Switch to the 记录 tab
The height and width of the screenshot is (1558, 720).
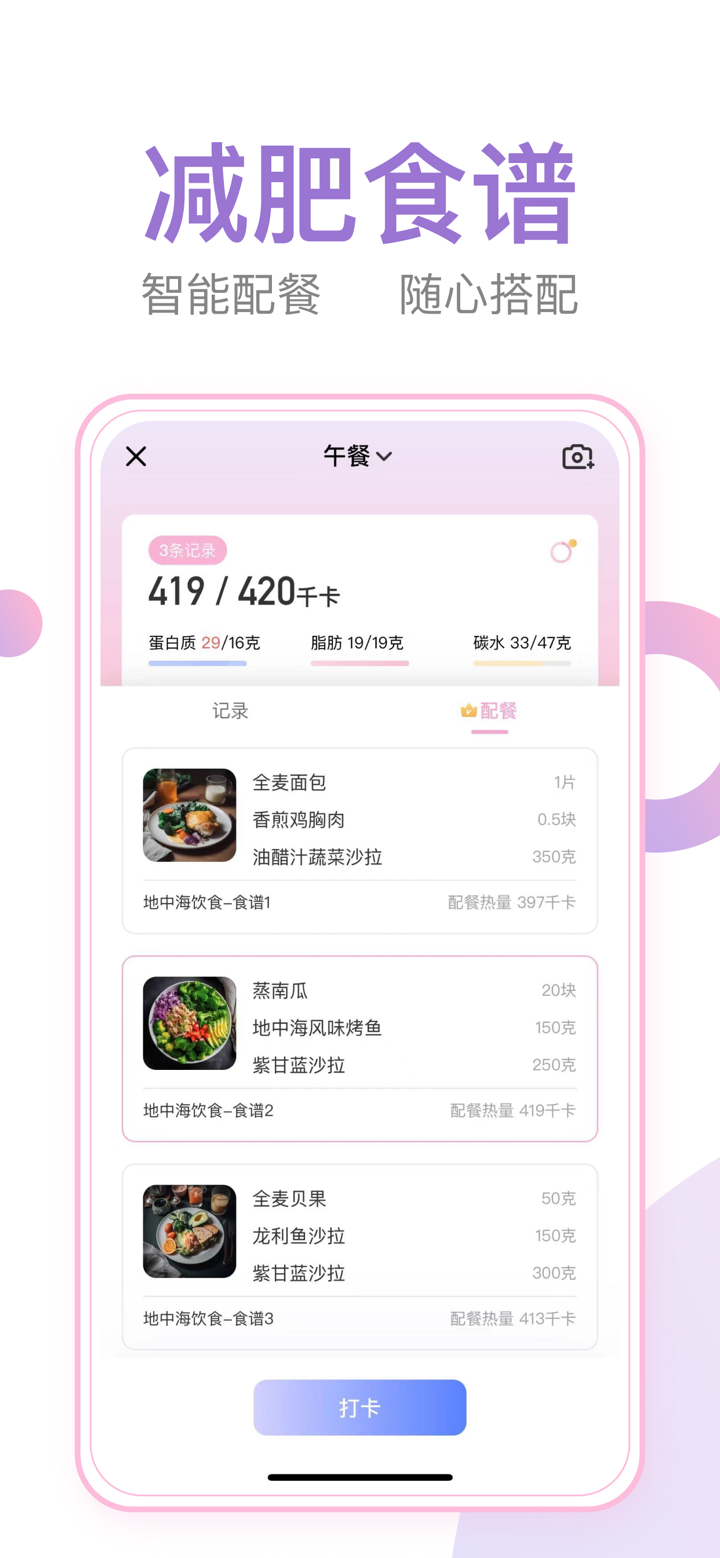[230, 711]
